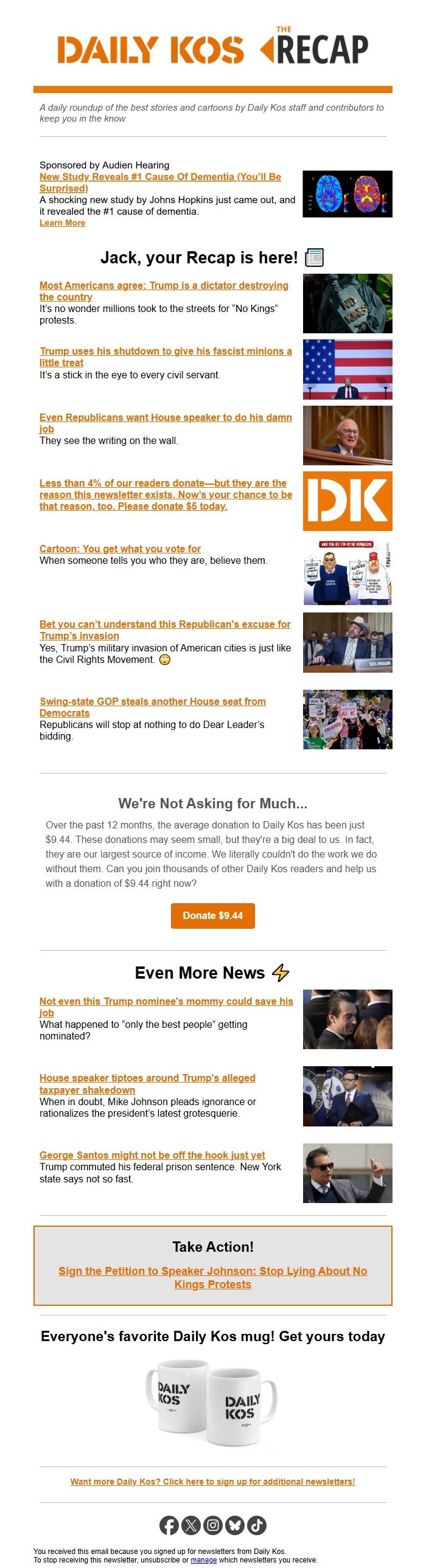
Task: View the cartoon 'You get what you vote for'
Action: 120,549
